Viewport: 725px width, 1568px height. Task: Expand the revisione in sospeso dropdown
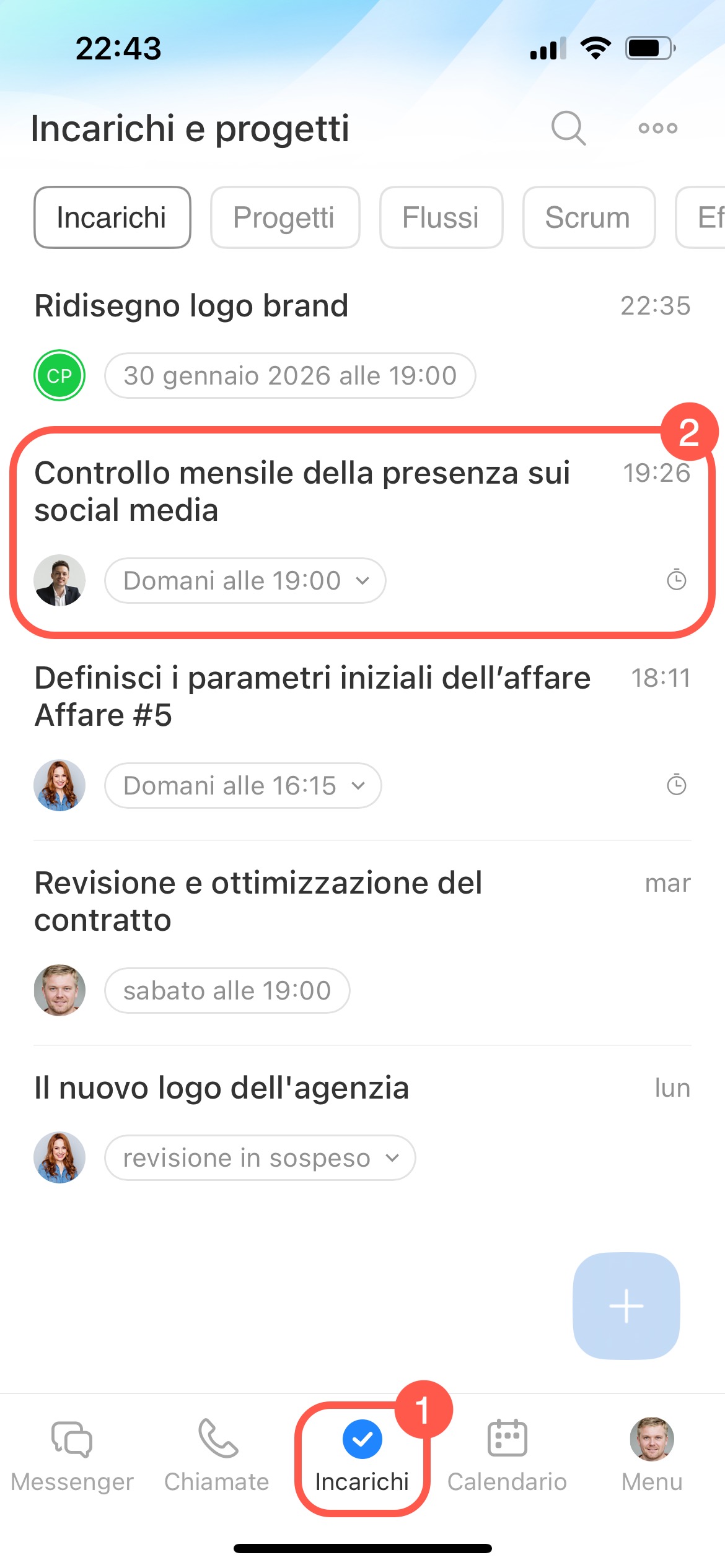[260, 1158]
